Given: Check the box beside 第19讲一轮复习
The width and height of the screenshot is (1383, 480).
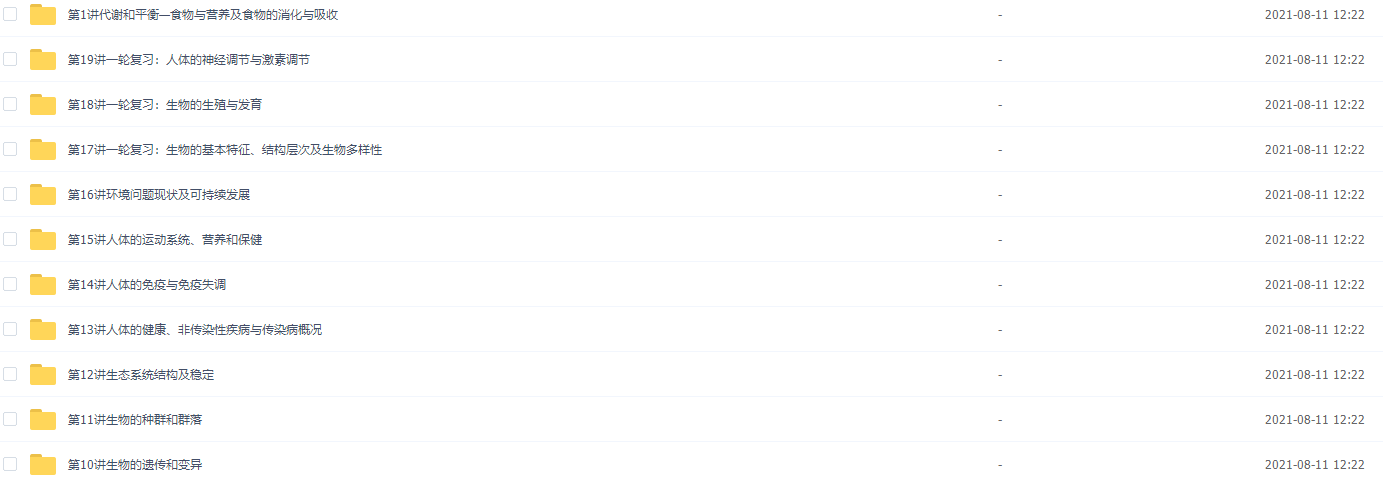Looking at the screenshot, I should [x=10, y=59].
